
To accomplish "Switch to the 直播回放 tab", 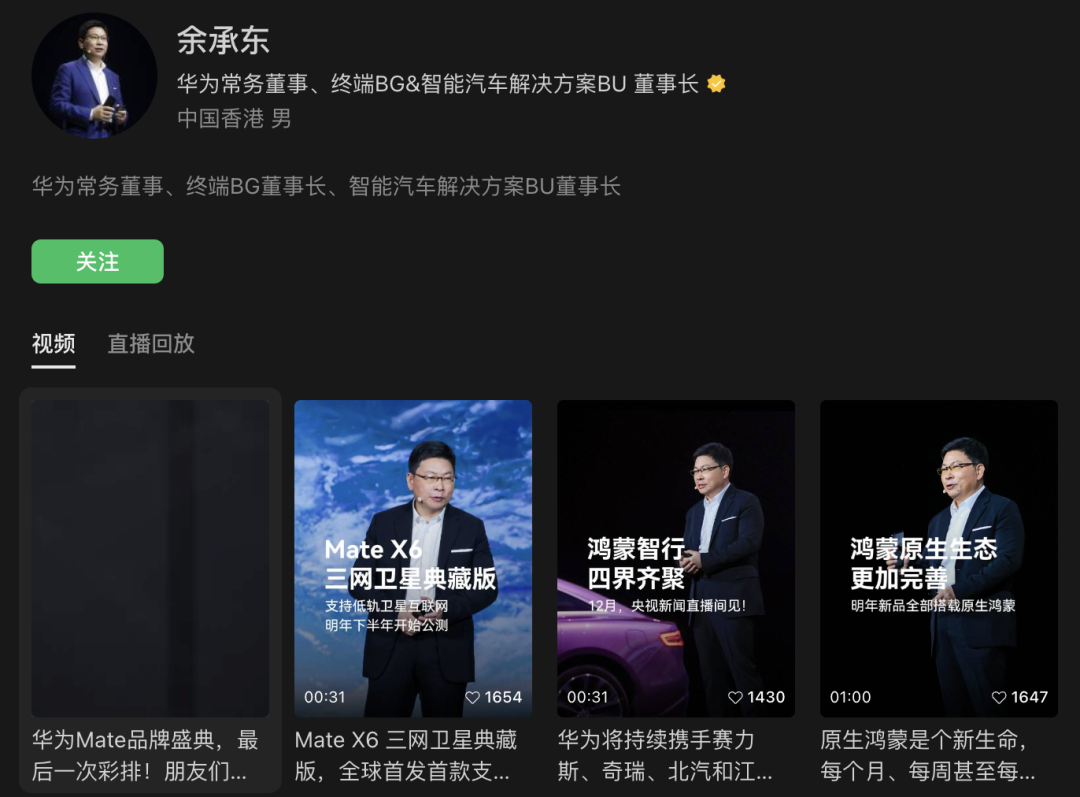I will click(151, 344).
